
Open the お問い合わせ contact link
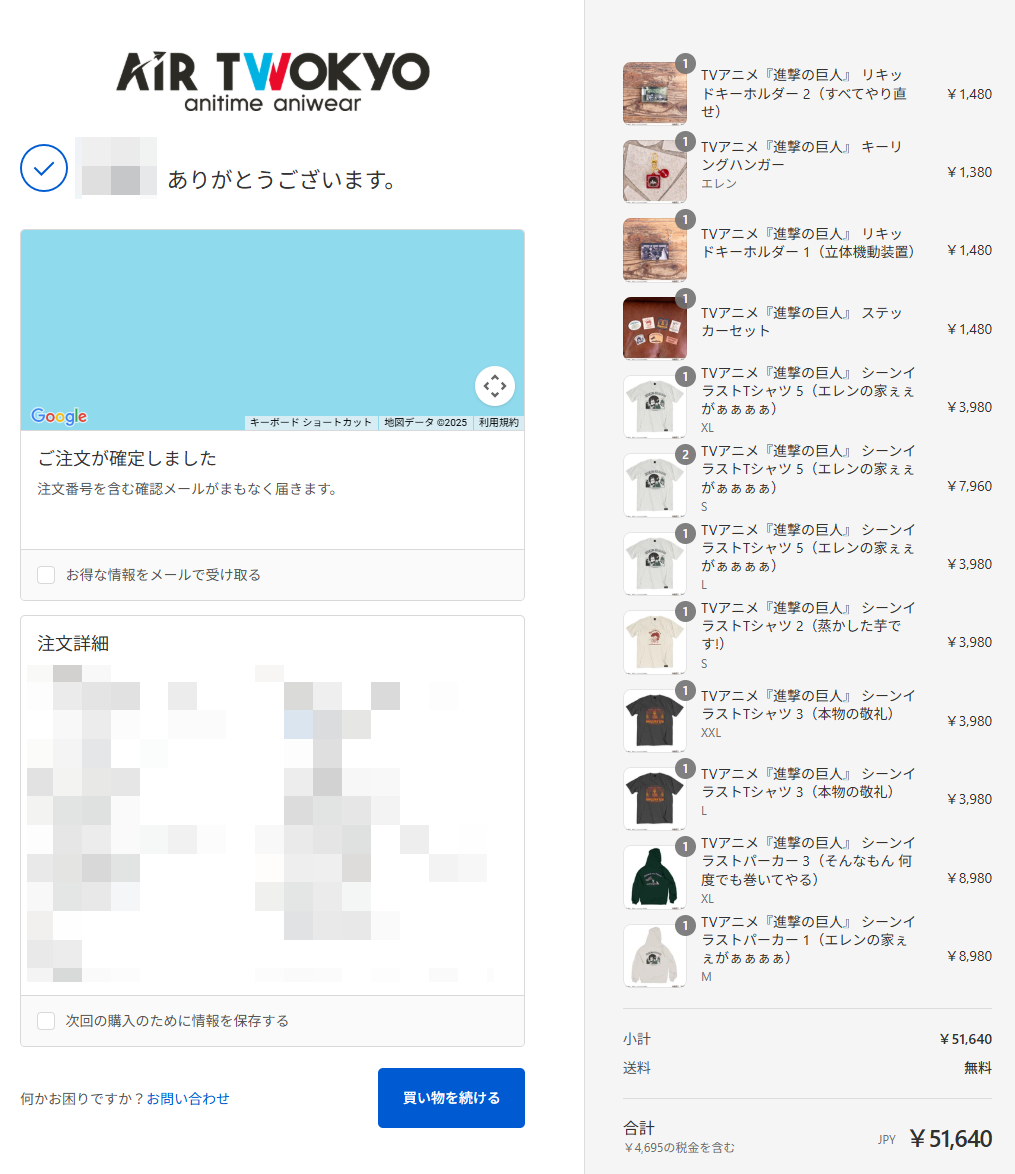point(188,1098)
